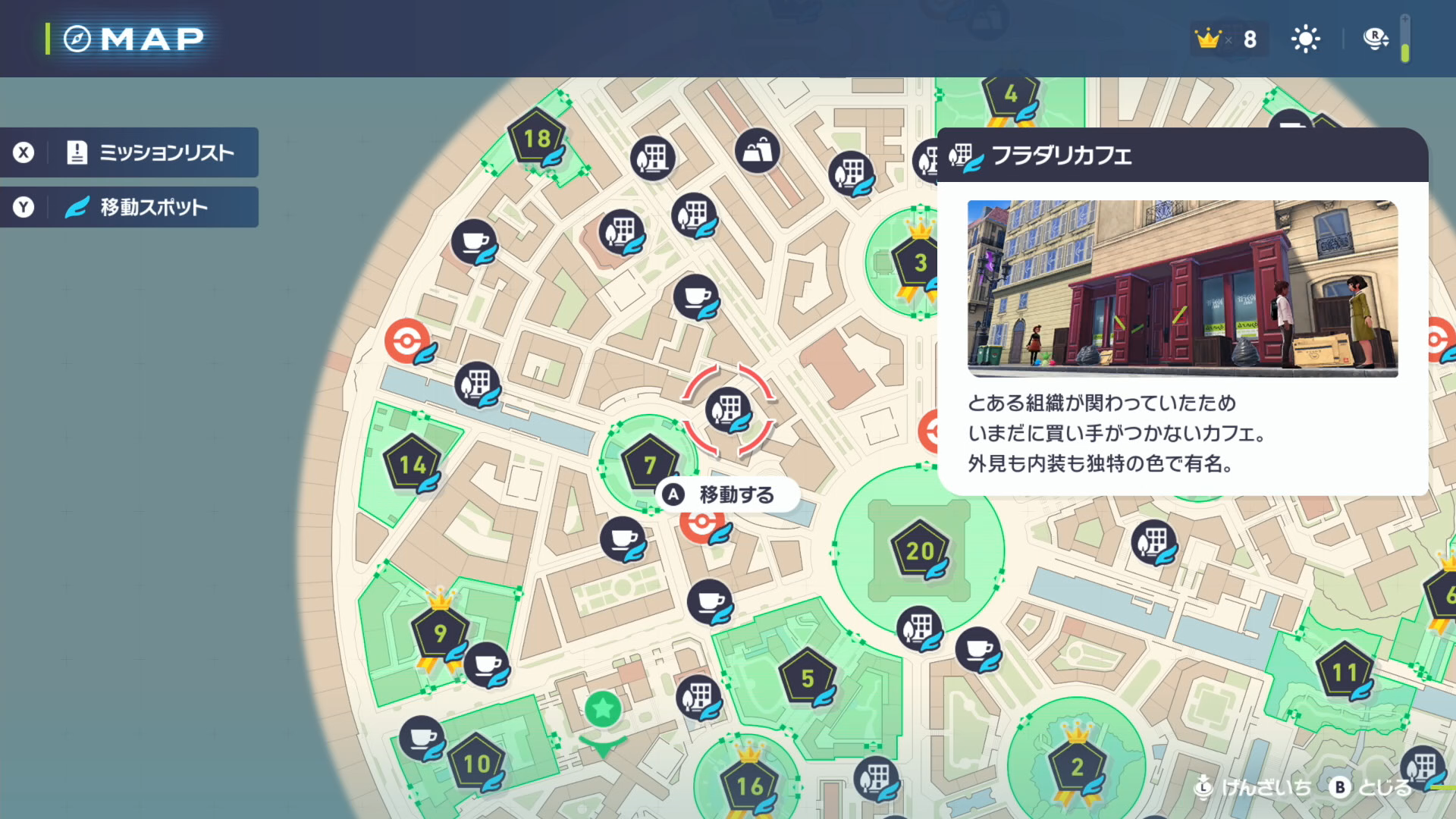Viewport: 1456px width, 819px height.
Task: Select wild zone 14 marker
Action: tap(412, 464)
